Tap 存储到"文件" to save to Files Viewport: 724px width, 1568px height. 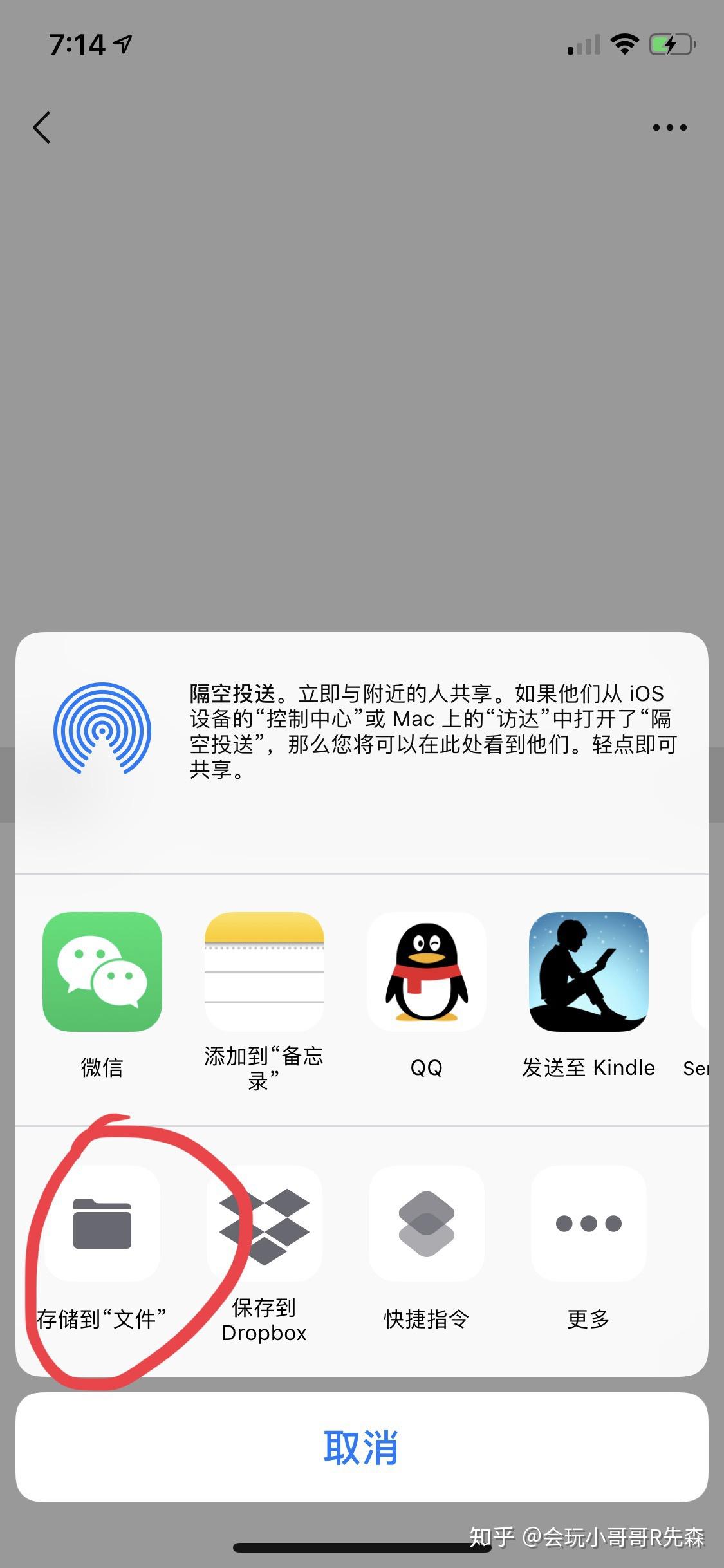click(102, 1223)
